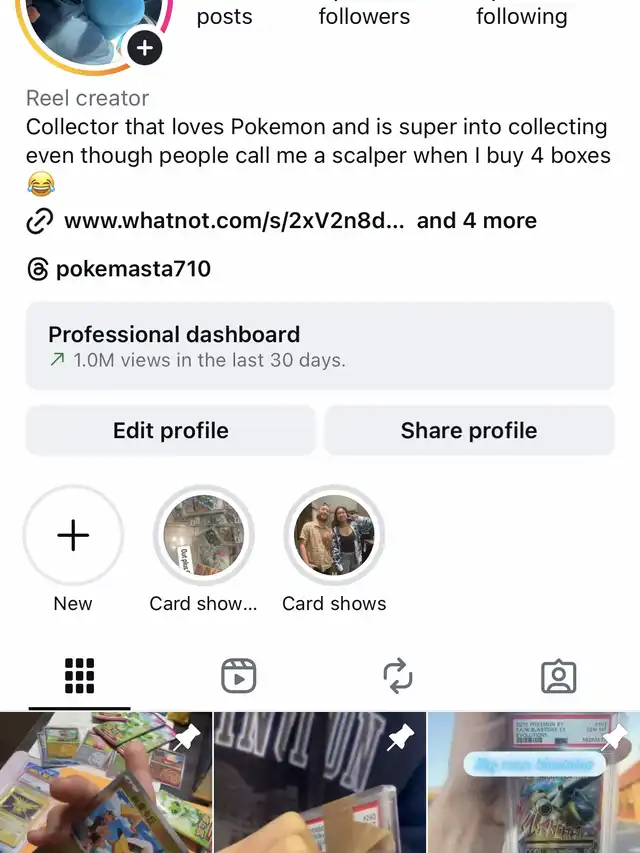Switch to the Reels tab
Image resolution: width=640 pixels, height=853 pixels.
click(x=238, y=677)
